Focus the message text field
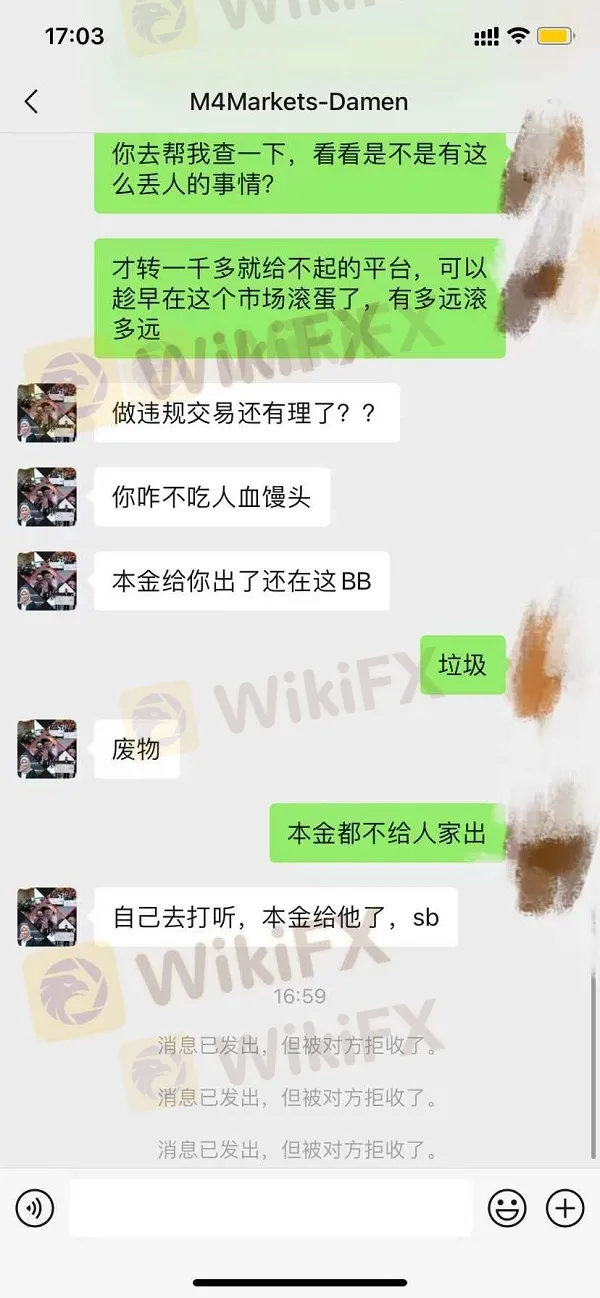600x1298 pixels. click(270, 1208)
